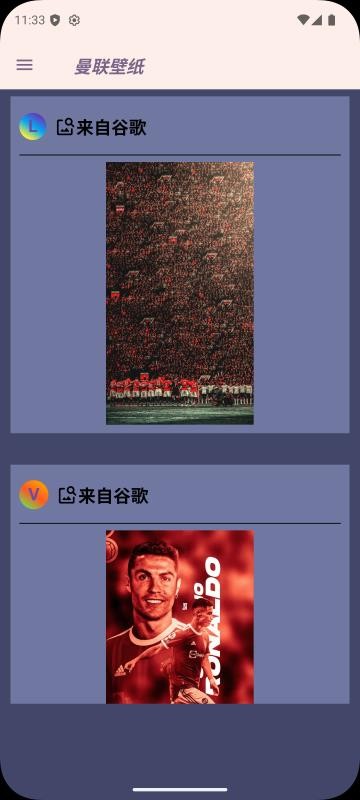360x800 pixels.
Task: Open the Ronaldo wallpaper
Action: coord(179,617)
